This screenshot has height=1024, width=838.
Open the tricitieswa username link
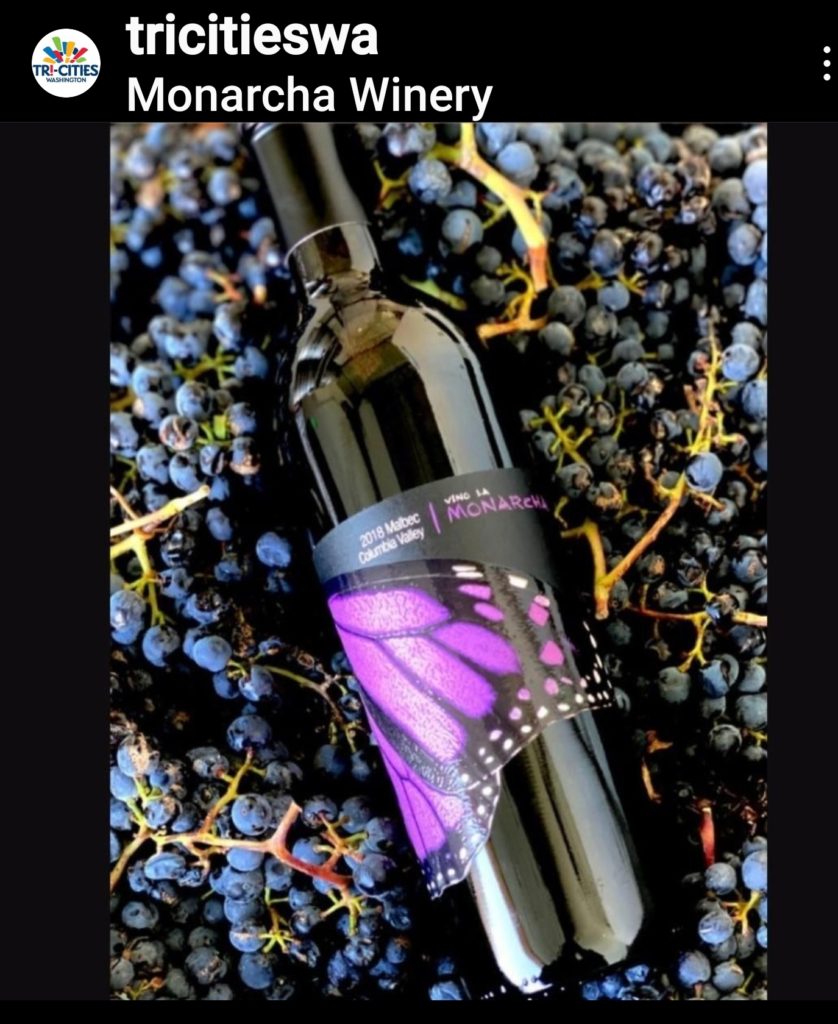pos(252,37)
